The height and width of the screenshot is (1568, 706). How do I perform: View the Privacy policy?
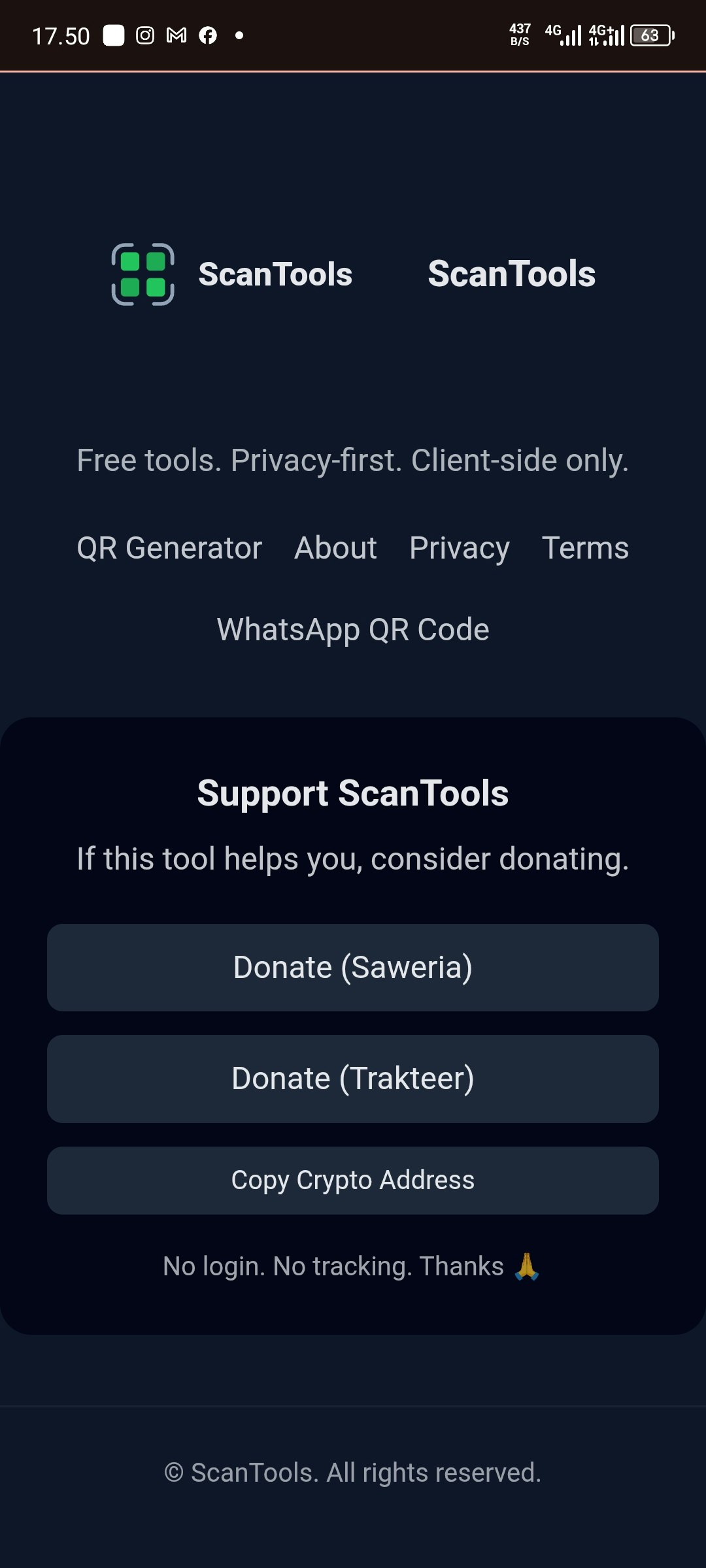pyautogui.click(x=460, y=548)
